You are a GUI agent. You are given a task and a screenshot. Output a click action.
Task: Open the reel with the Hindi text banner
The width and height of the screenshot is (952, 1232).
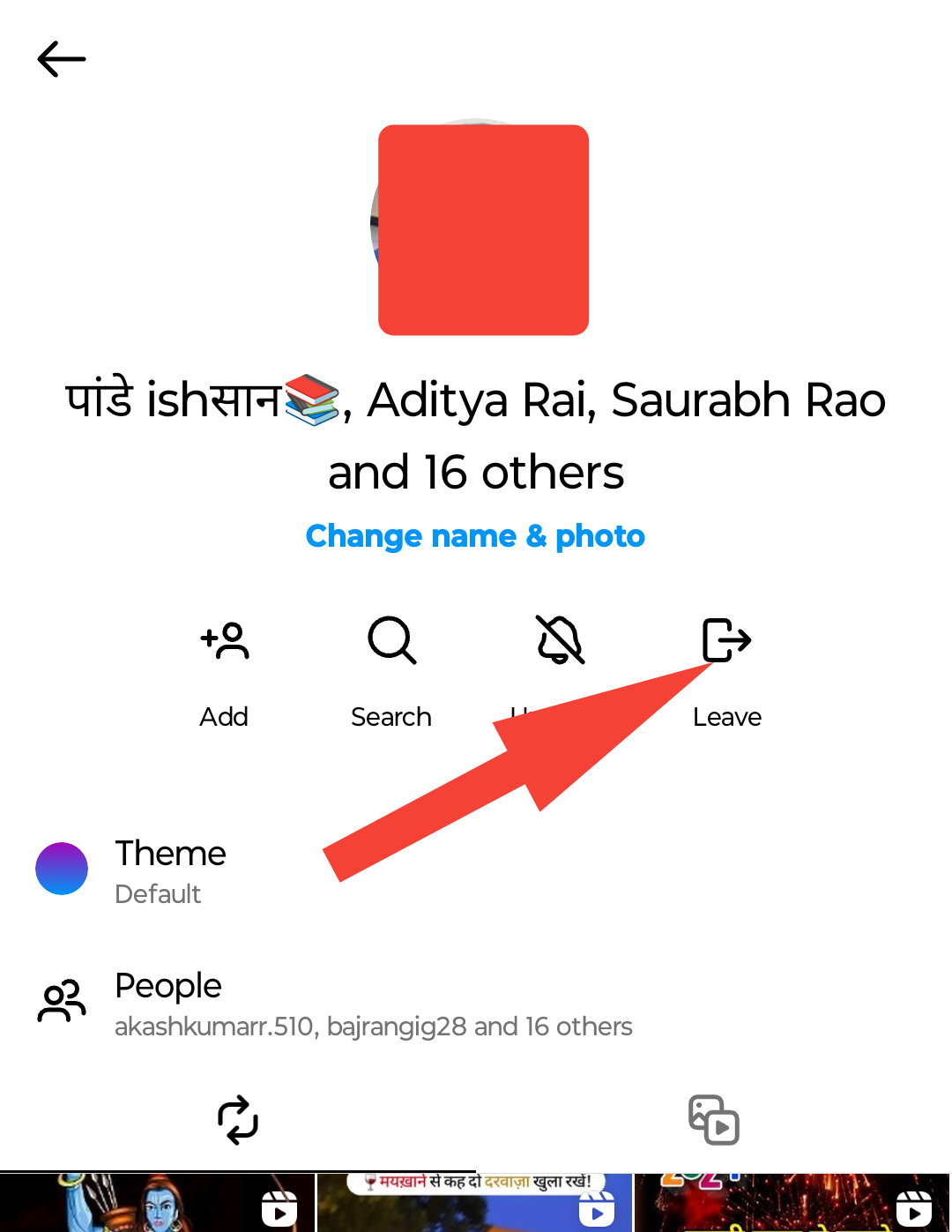click(474, 1203)
